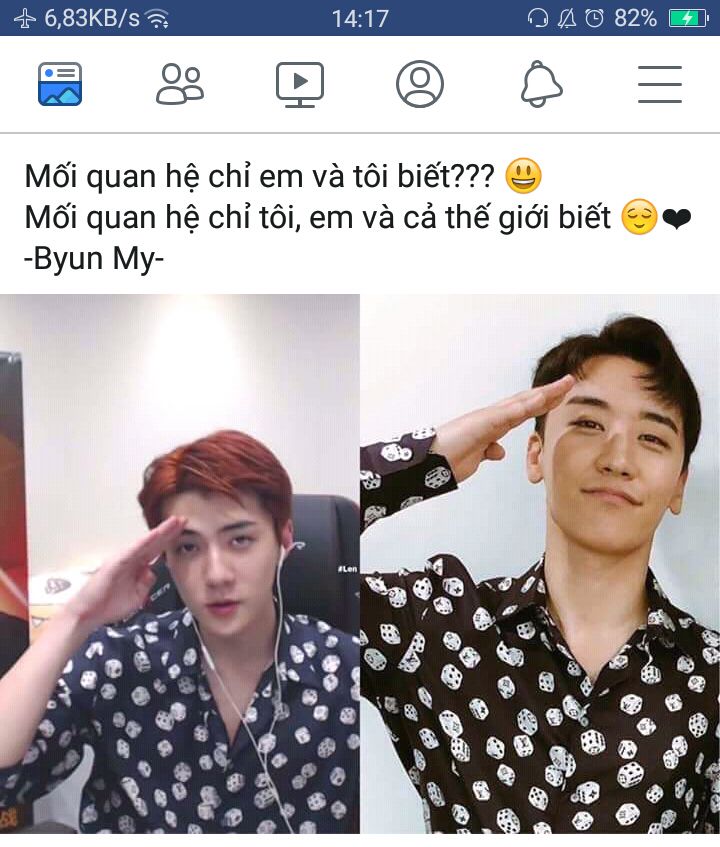This screenshot has height=847, width=720.
Task: Open the hamburger menu tab
Action: [x=660, y=84]
